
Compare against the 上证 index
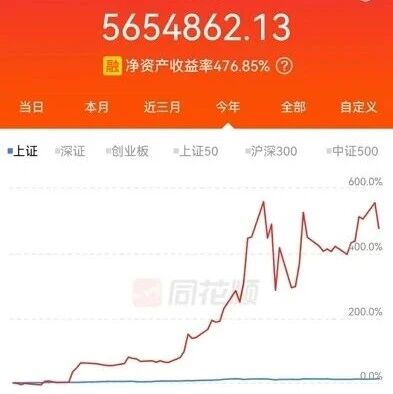(x=23, y=151)
